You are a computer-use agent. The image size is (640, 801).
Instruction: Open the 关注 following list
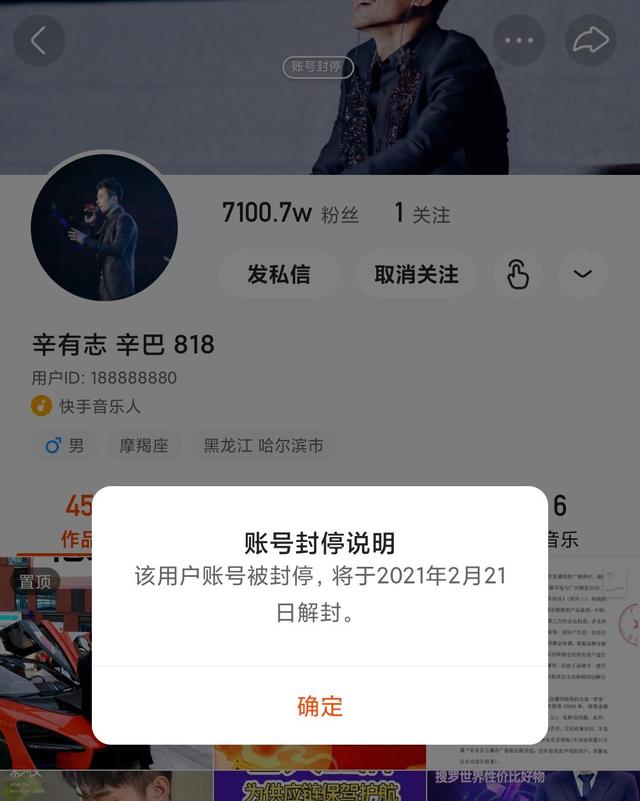422,213
